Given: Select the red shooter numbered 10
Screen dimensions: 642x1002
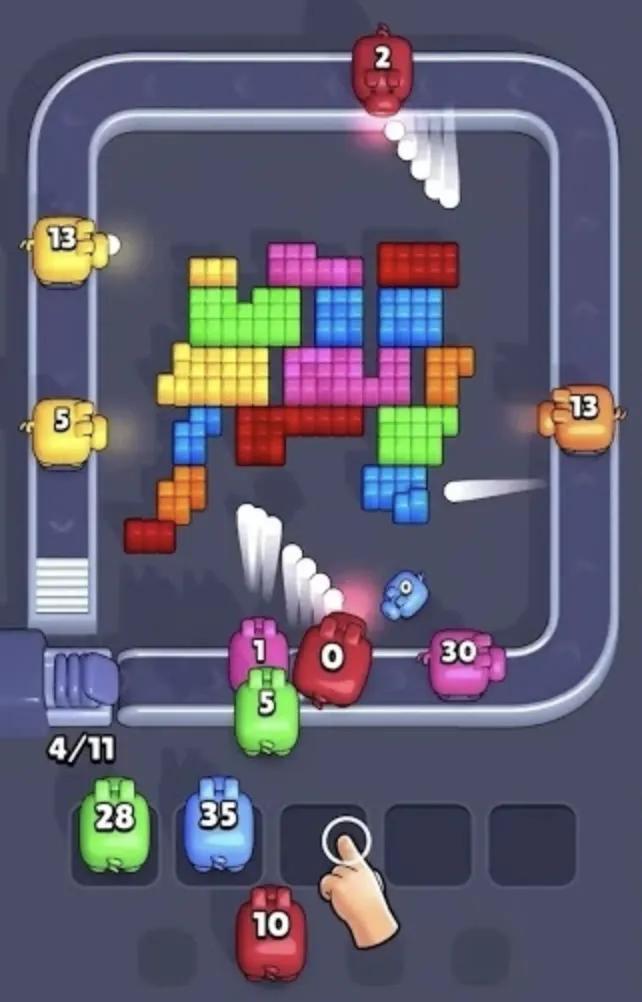Looking at the screenshot, I should click(x=270, y=930).
